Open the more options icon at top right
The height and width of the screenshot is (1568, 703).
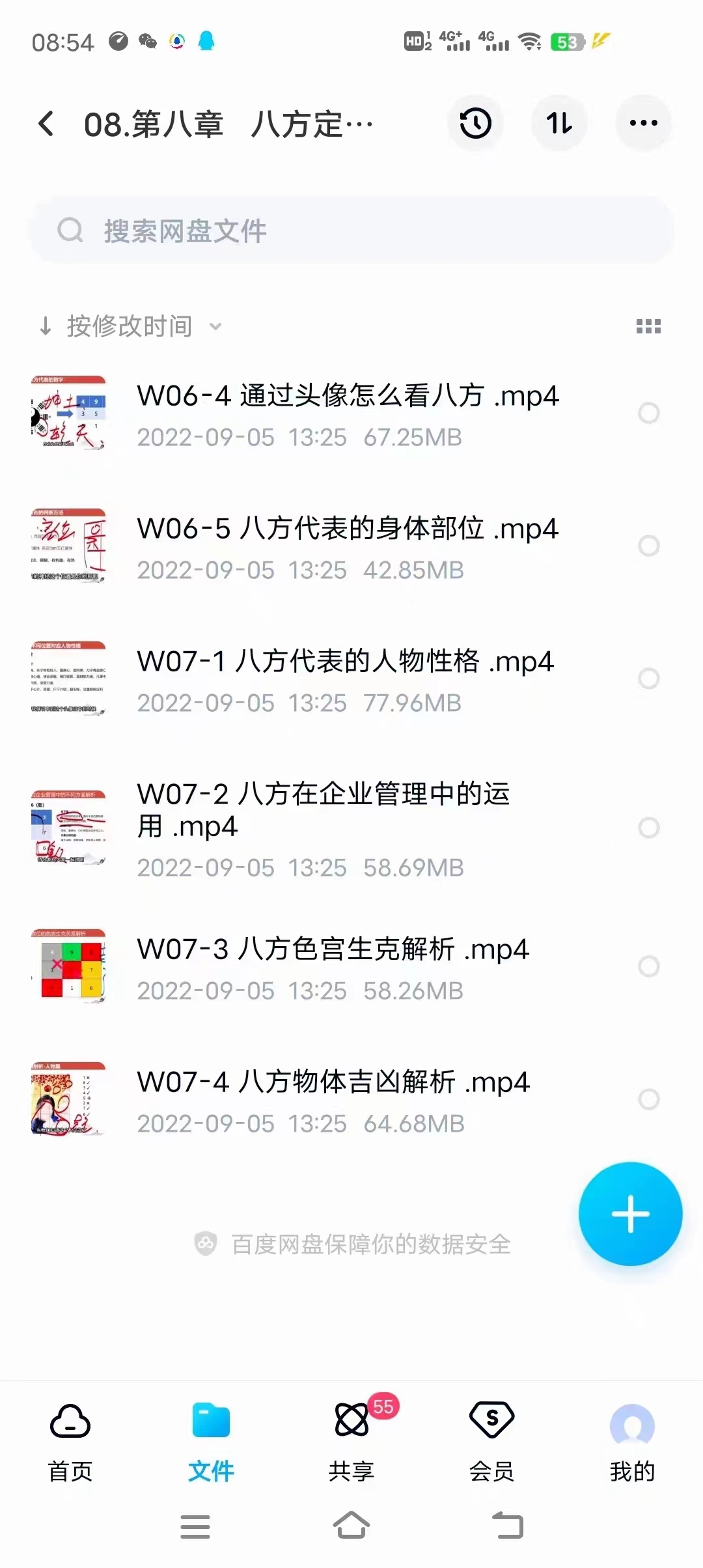pos(643,123)
